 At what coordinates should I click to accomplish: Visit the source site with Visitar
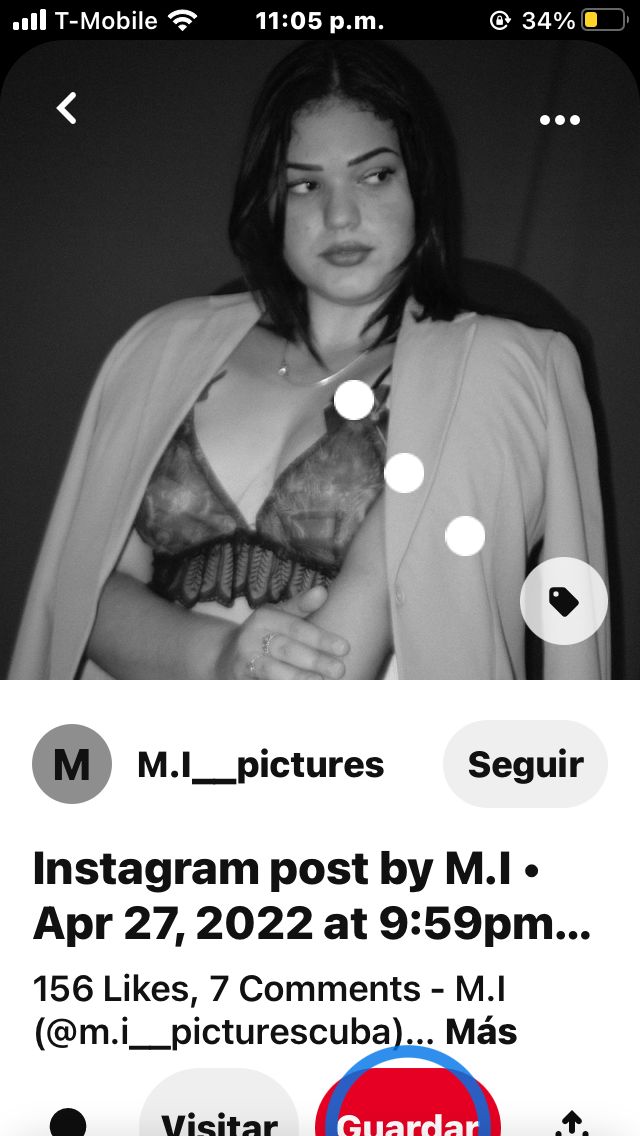(x=219, y=1118)
